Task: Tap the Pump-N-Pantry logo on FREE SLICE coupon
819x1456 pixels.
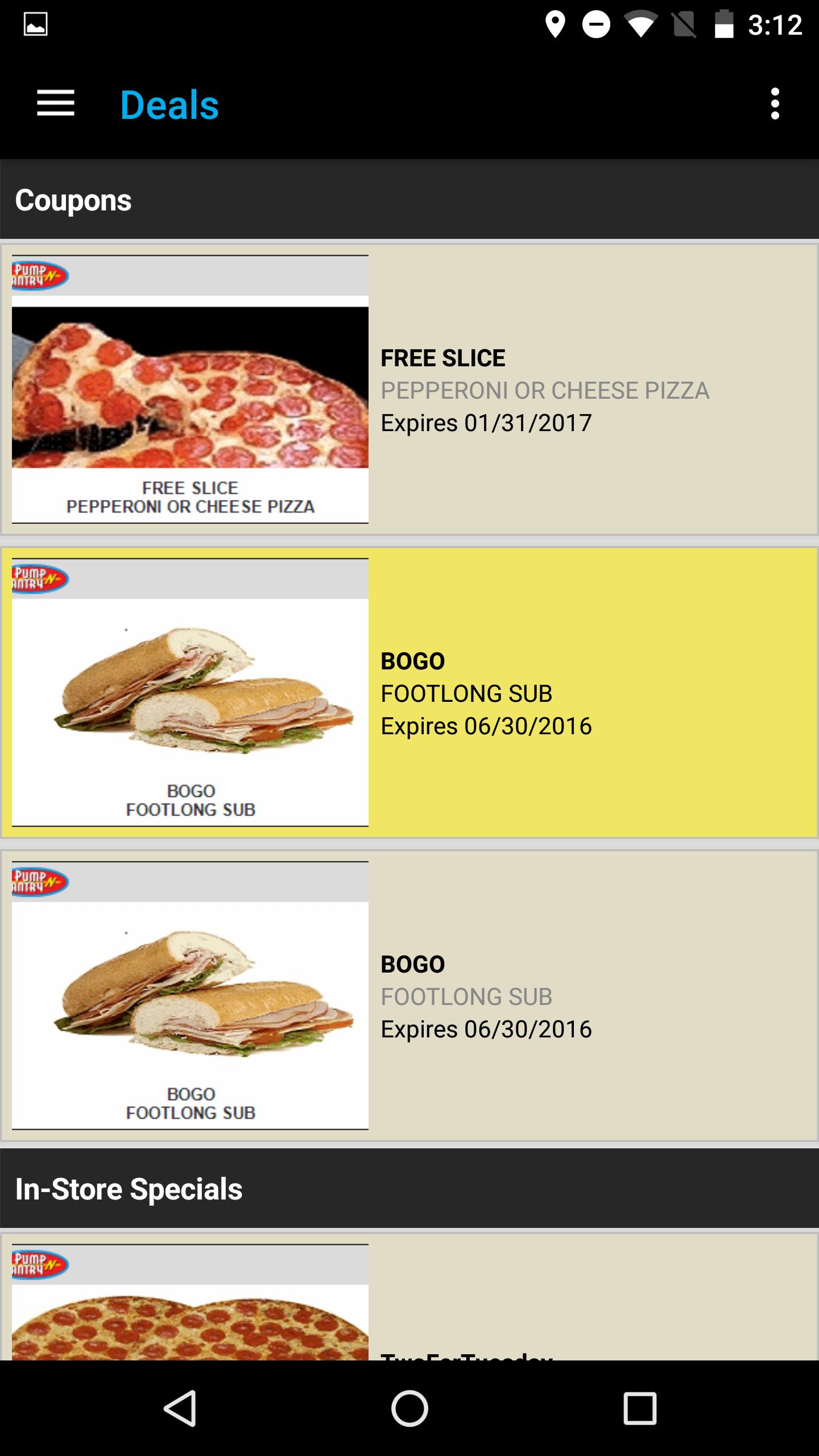Action: click(40, 276)
